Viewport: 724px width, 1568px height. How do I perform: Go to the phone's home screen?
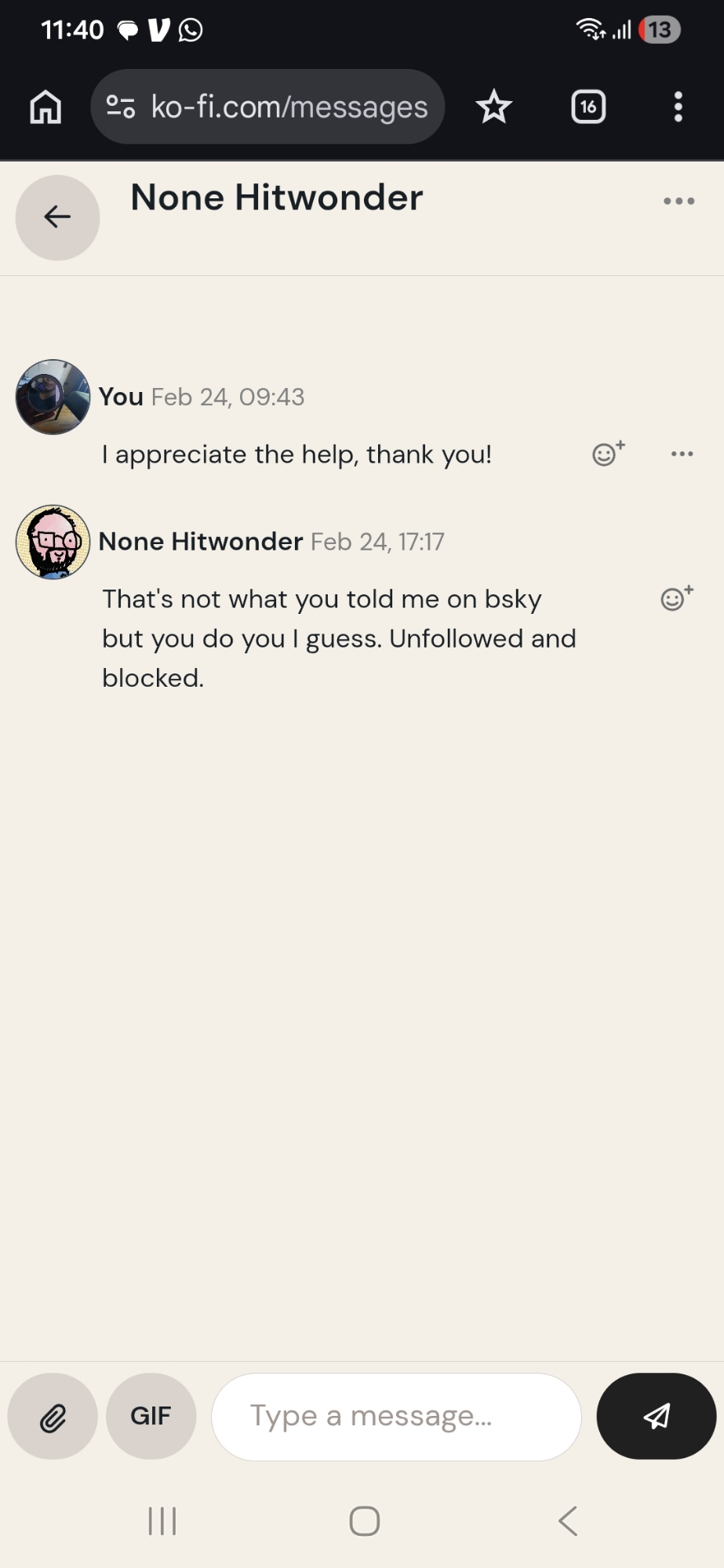[364, 1521]
